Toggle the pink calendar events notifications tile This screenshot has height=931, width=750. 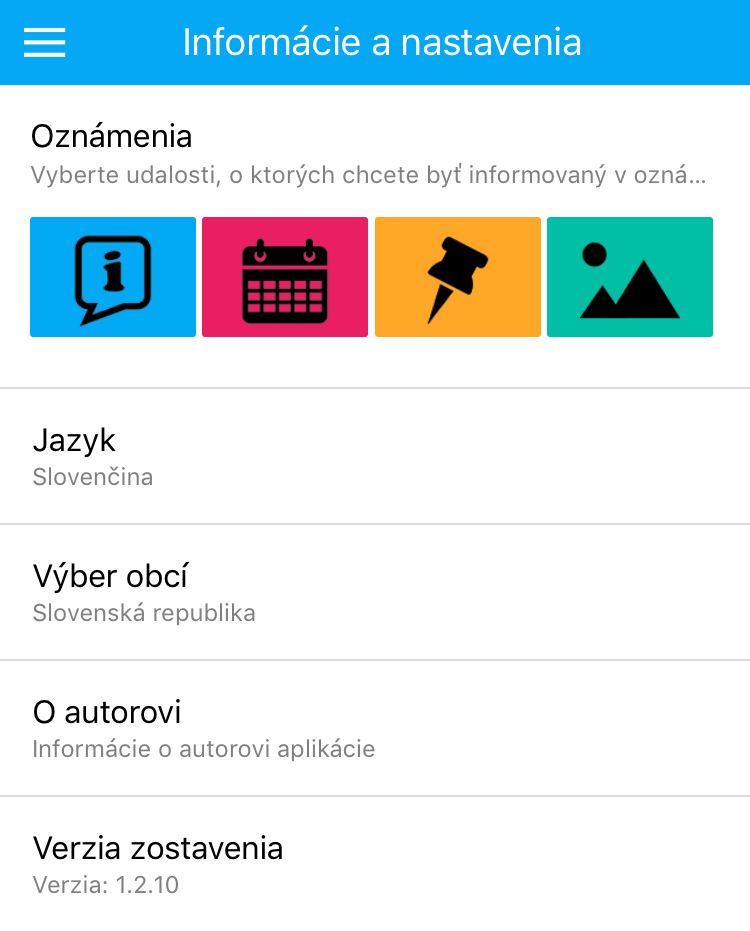(285, 277)
